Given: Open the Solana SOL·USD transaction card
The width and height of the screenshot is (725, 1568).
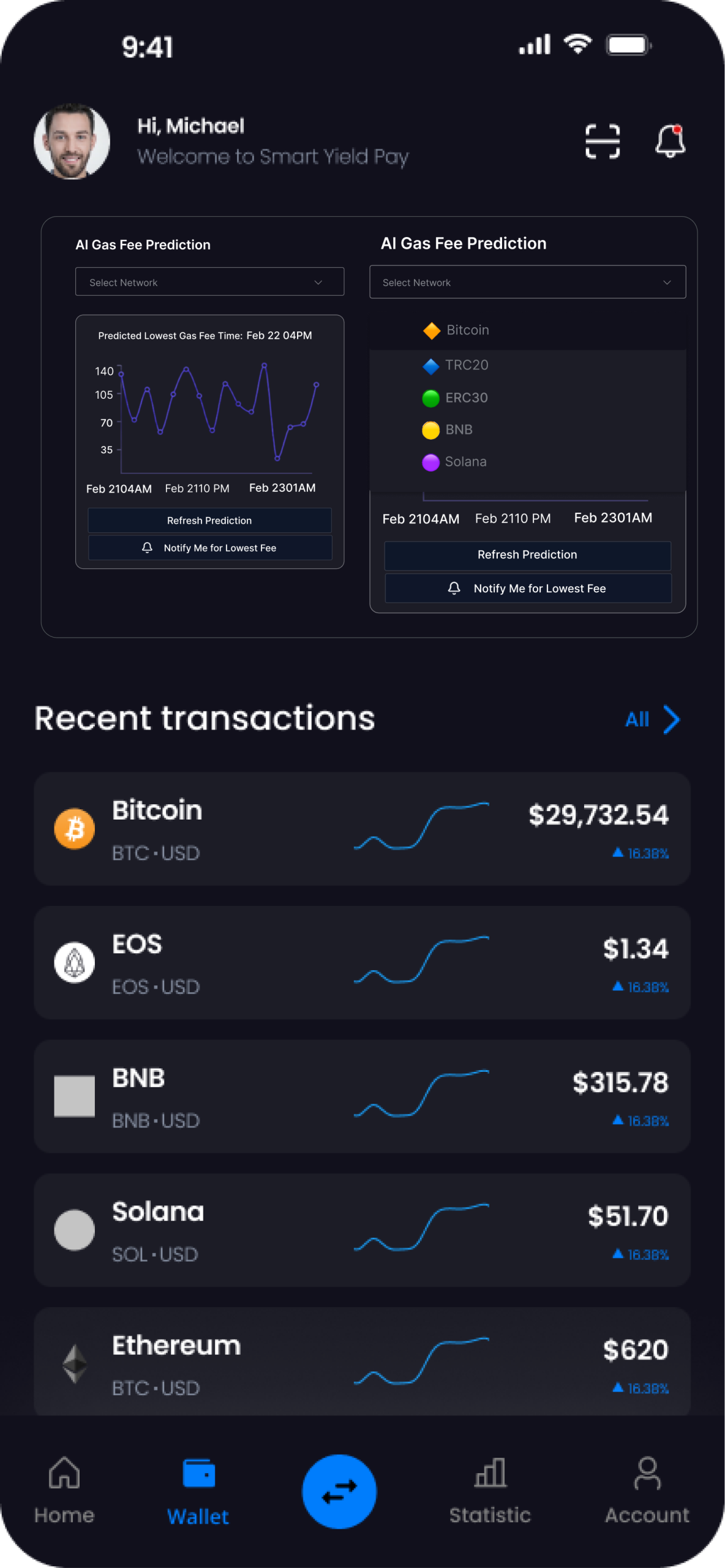Looking at the screenshot, I should pos(362,1230).
